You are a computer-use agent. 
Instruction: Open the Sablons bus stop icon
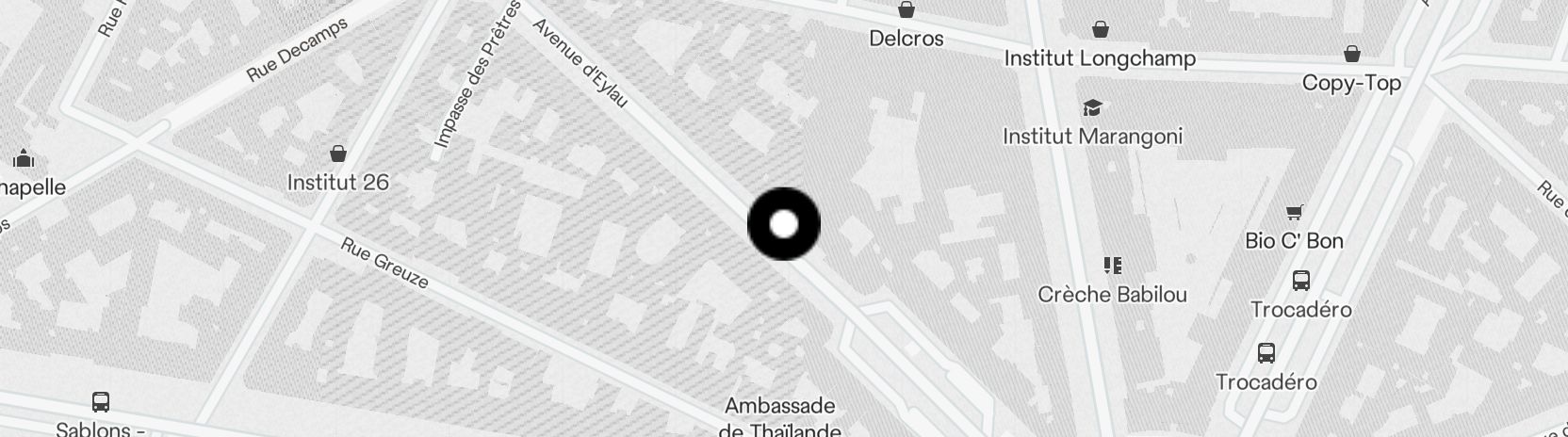tap(100, 401)
